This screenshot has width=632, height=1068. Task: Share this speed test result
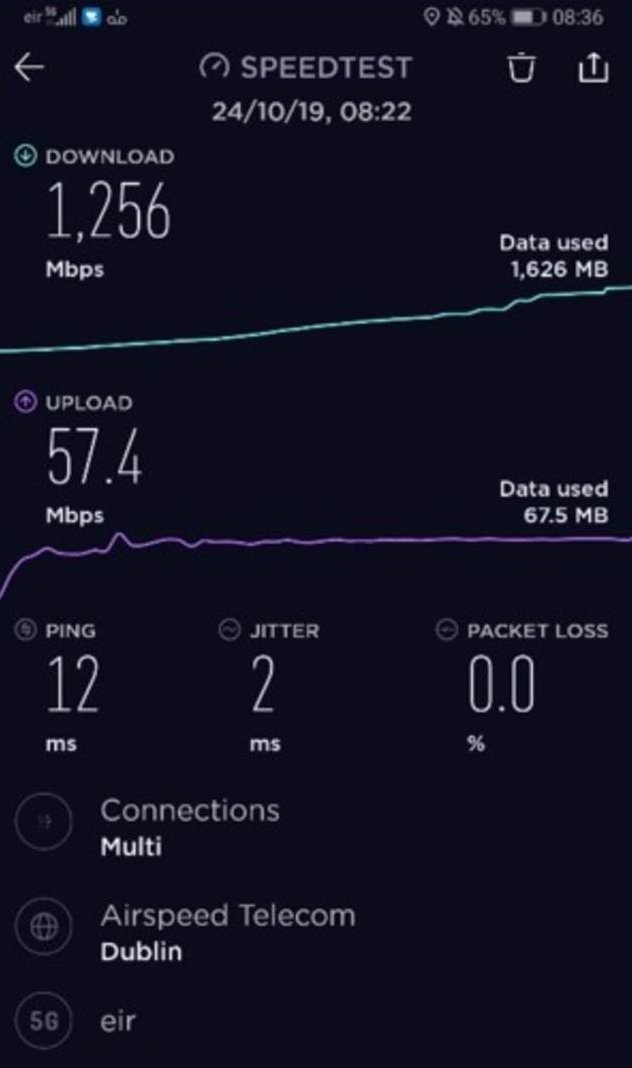pos(592,67)
